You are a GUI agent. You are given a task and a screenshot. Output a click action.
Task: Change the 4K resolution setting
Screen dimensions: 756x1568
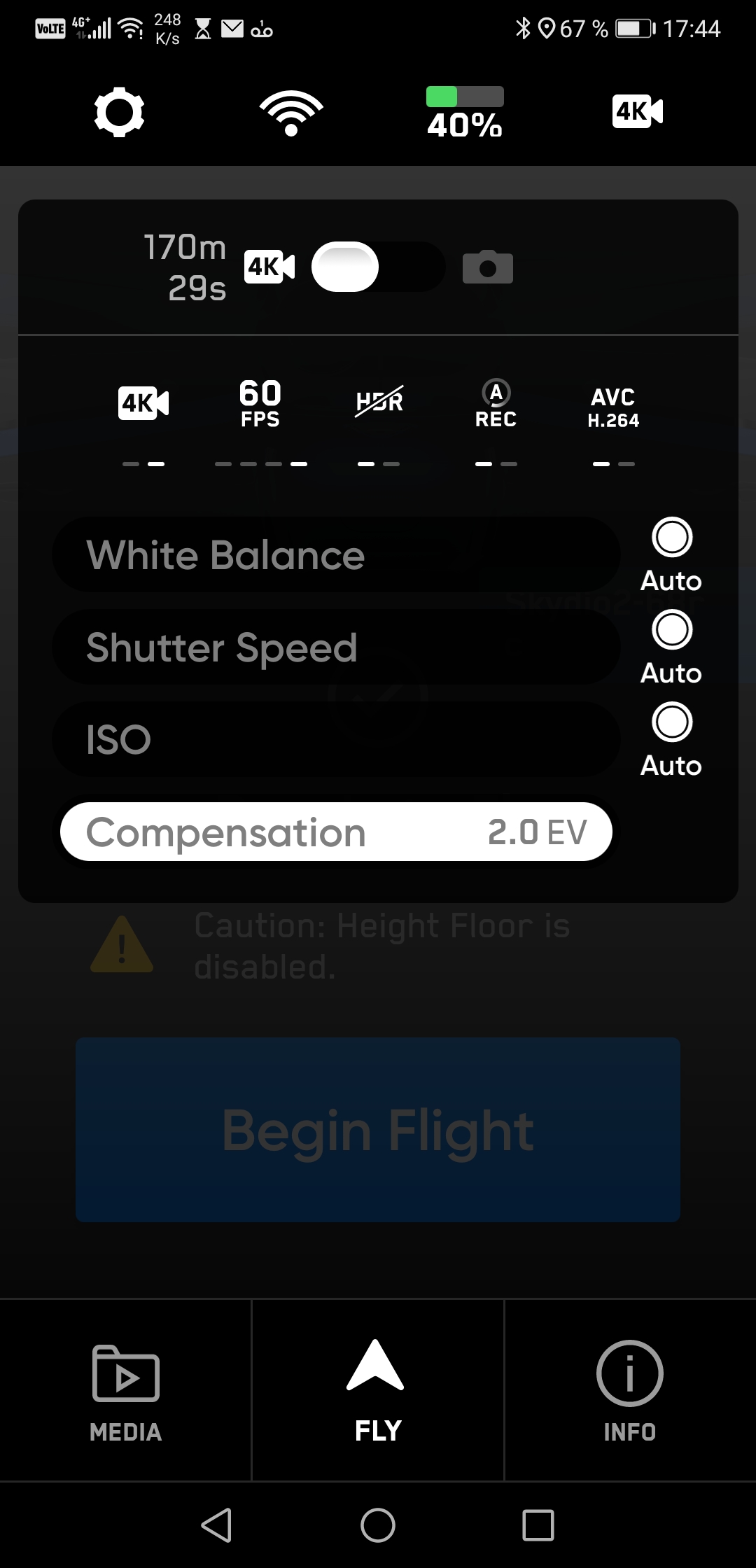(143, 403)
